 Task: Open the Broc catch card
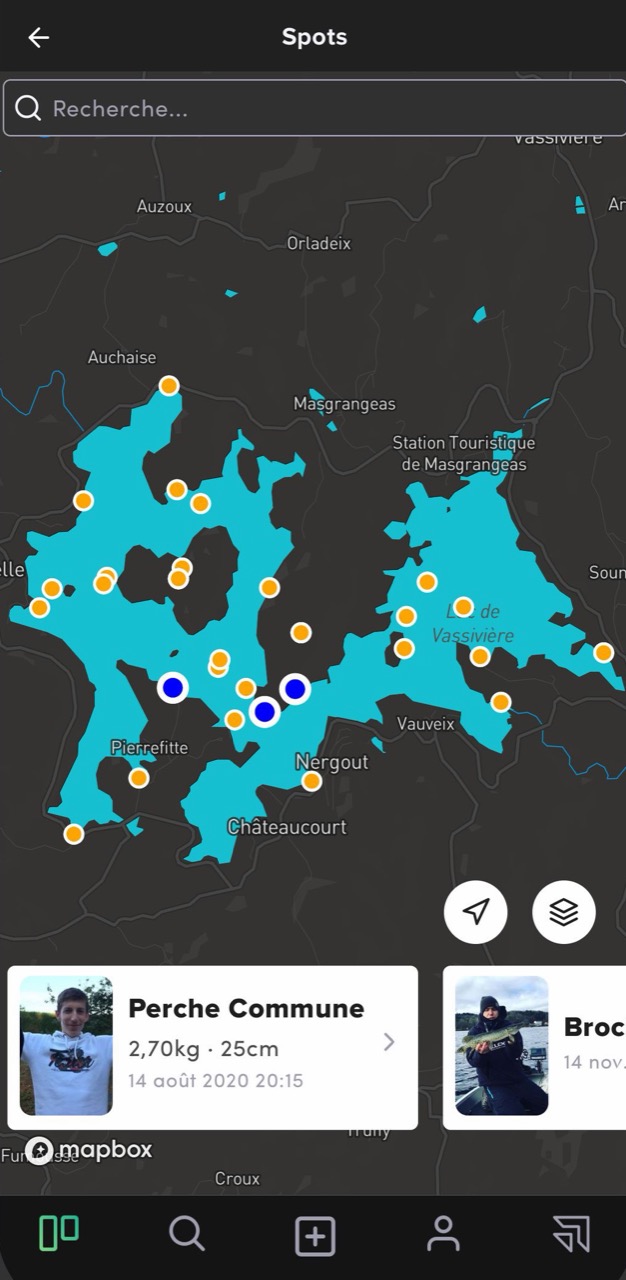[x=535, y=1047]
